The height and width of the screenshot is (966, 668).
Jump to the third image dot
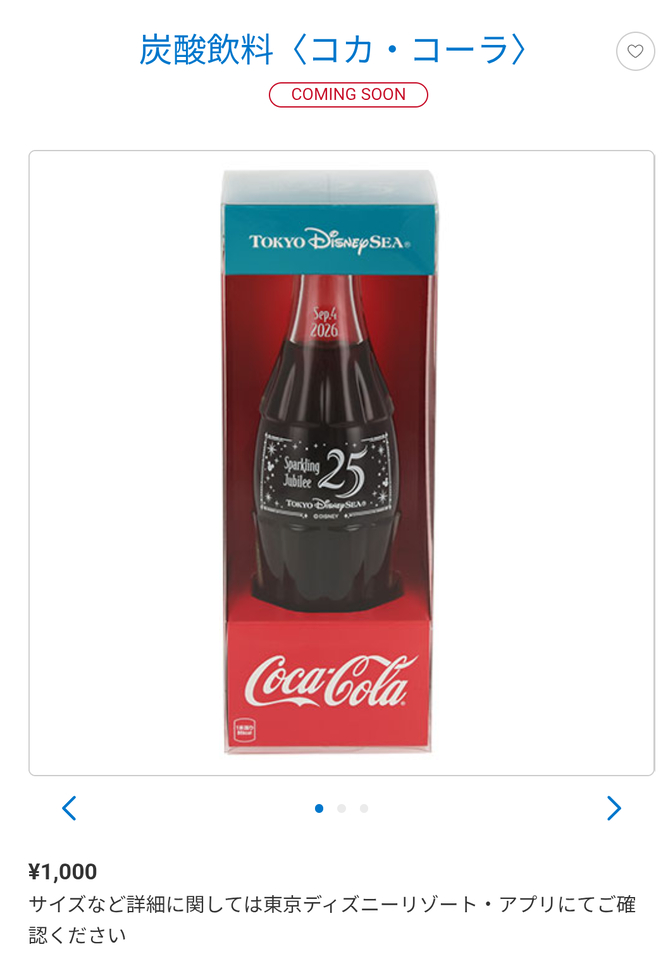pyautogui.click(x=364, y=808)
